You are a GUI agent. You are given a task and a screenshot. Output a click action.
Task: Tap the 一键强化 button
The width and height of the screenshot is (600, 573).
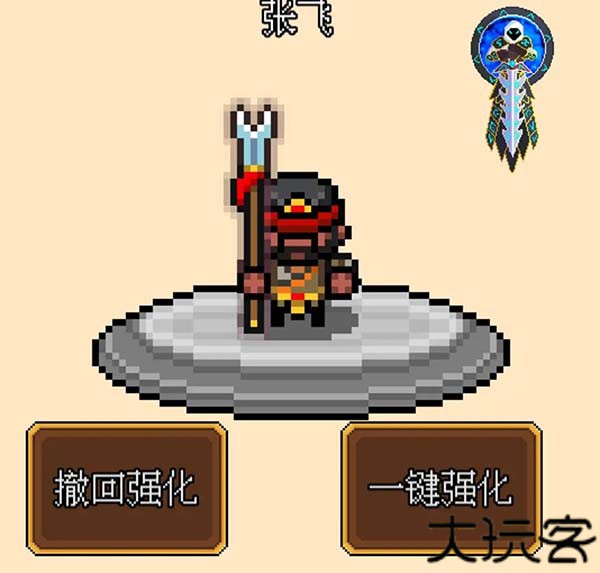coord(441,488)
